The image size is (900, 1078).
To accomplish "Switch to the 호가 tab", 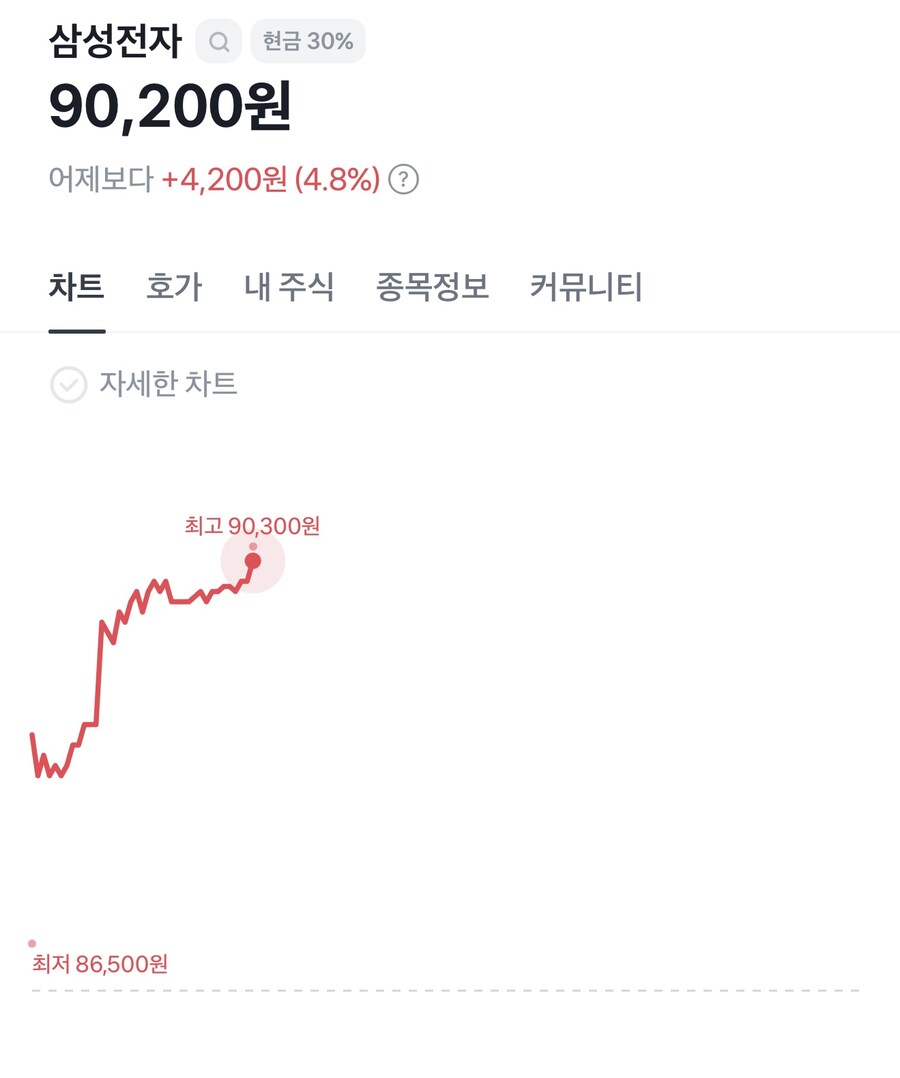I will click(174, 288).
